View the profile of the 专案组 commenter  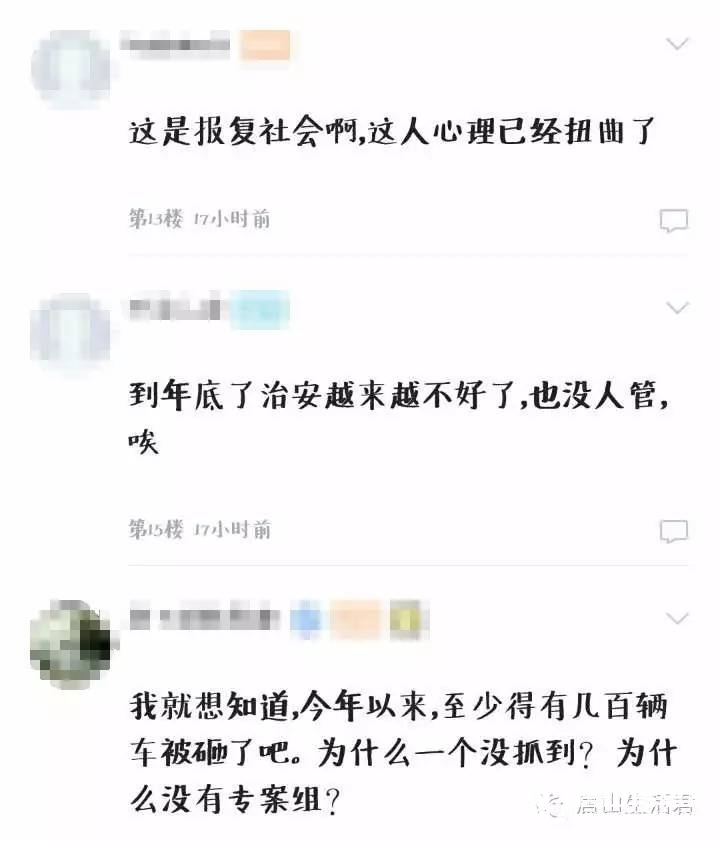[70, 641]
